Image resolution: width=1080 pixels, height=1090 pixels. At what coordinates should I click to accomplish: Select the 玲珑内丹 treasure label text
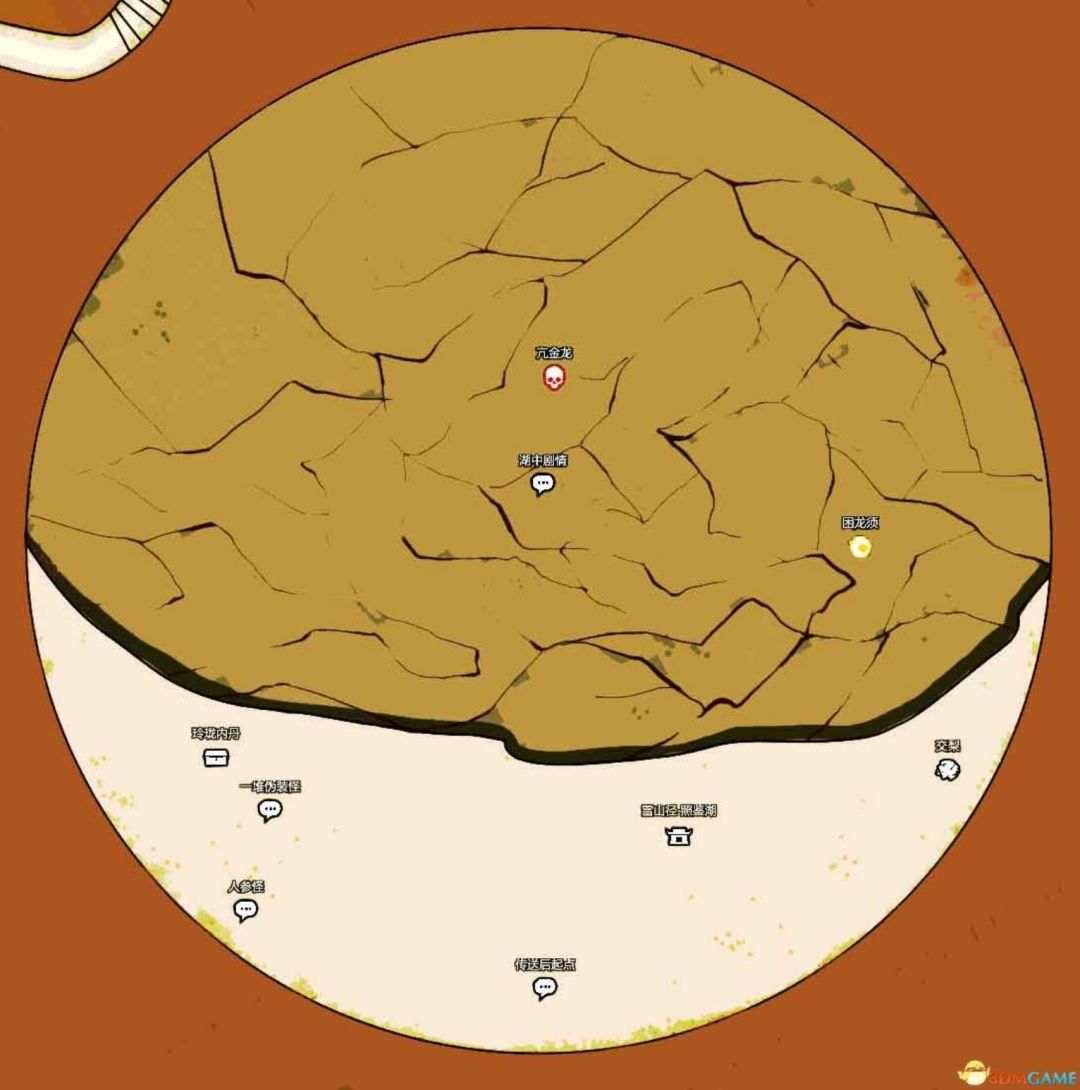[x=214, y=734]
